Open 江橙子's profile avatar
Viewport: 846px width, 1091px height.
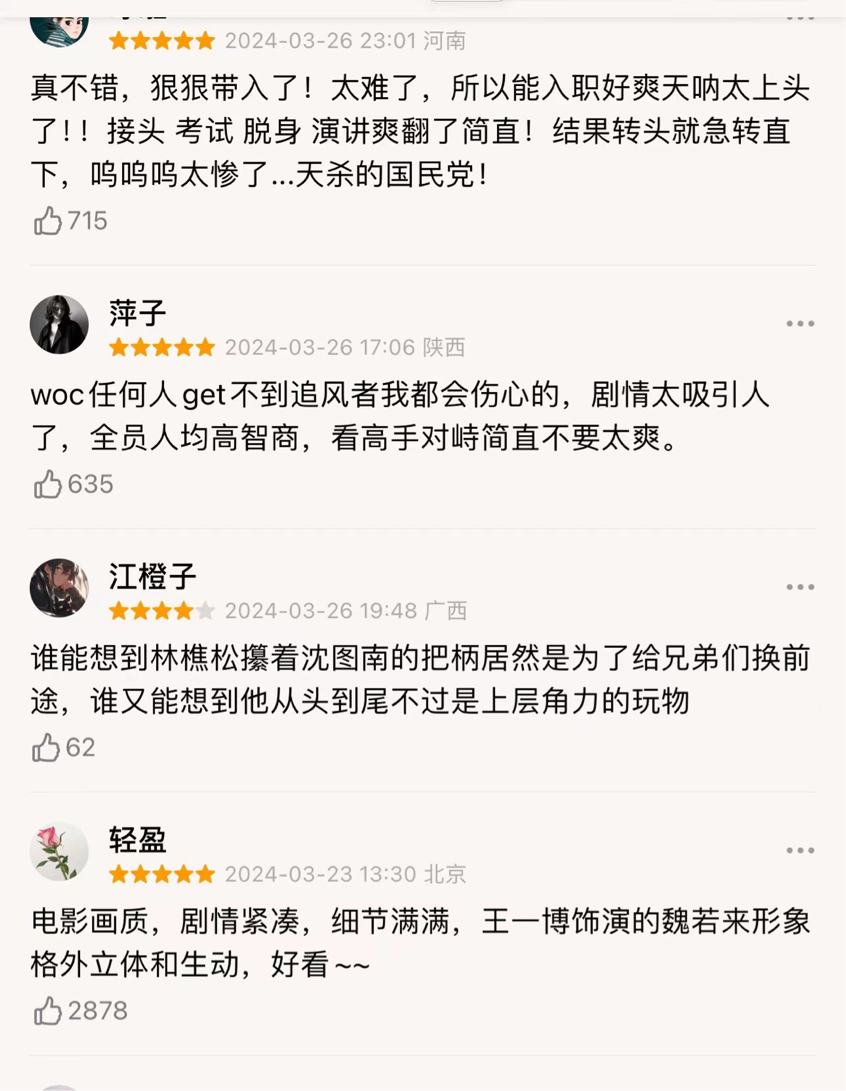coord(59,587)
